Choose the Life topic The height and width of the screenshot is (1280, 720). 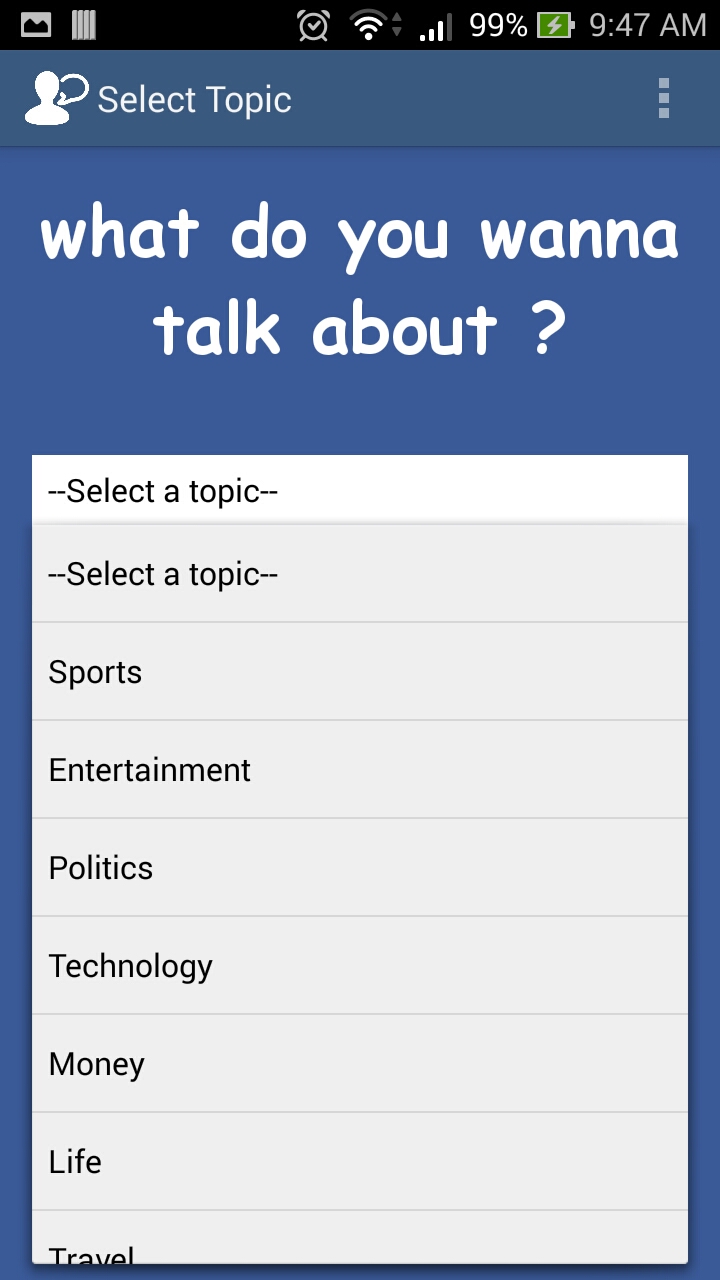(360, 1162)
